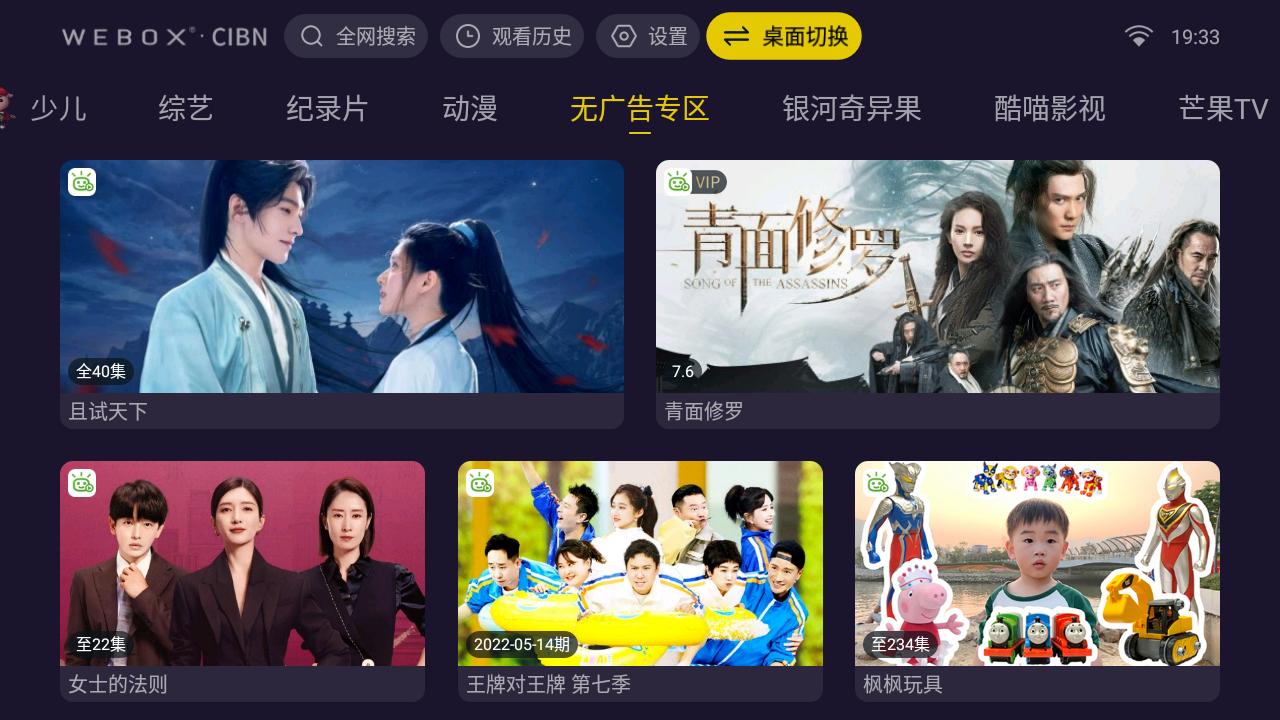Open the 全网搜索 search button
Viewport: 1280px width, 720px height.
click(x=356, y=37)
